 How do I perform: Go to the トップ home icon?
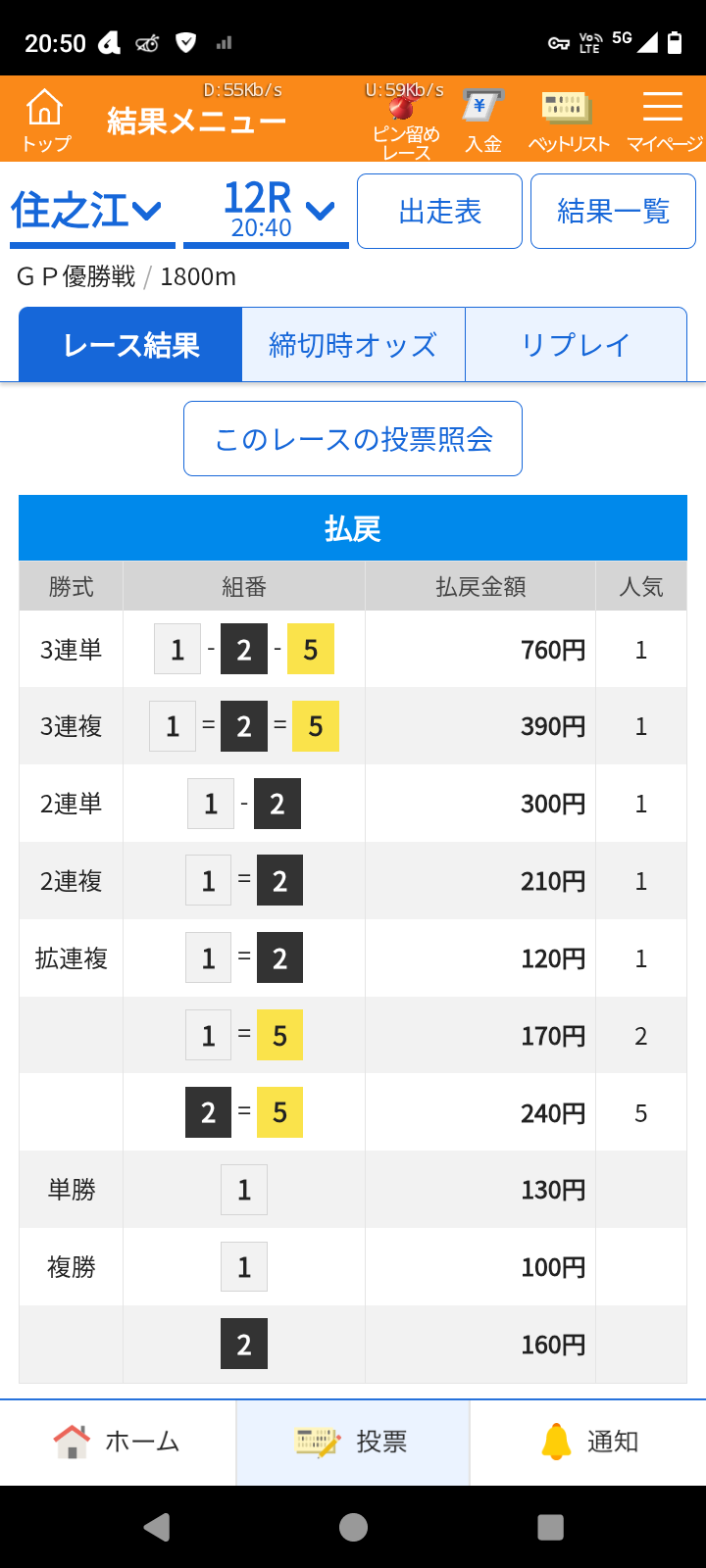pyautogui.click(x=46, y=120)
